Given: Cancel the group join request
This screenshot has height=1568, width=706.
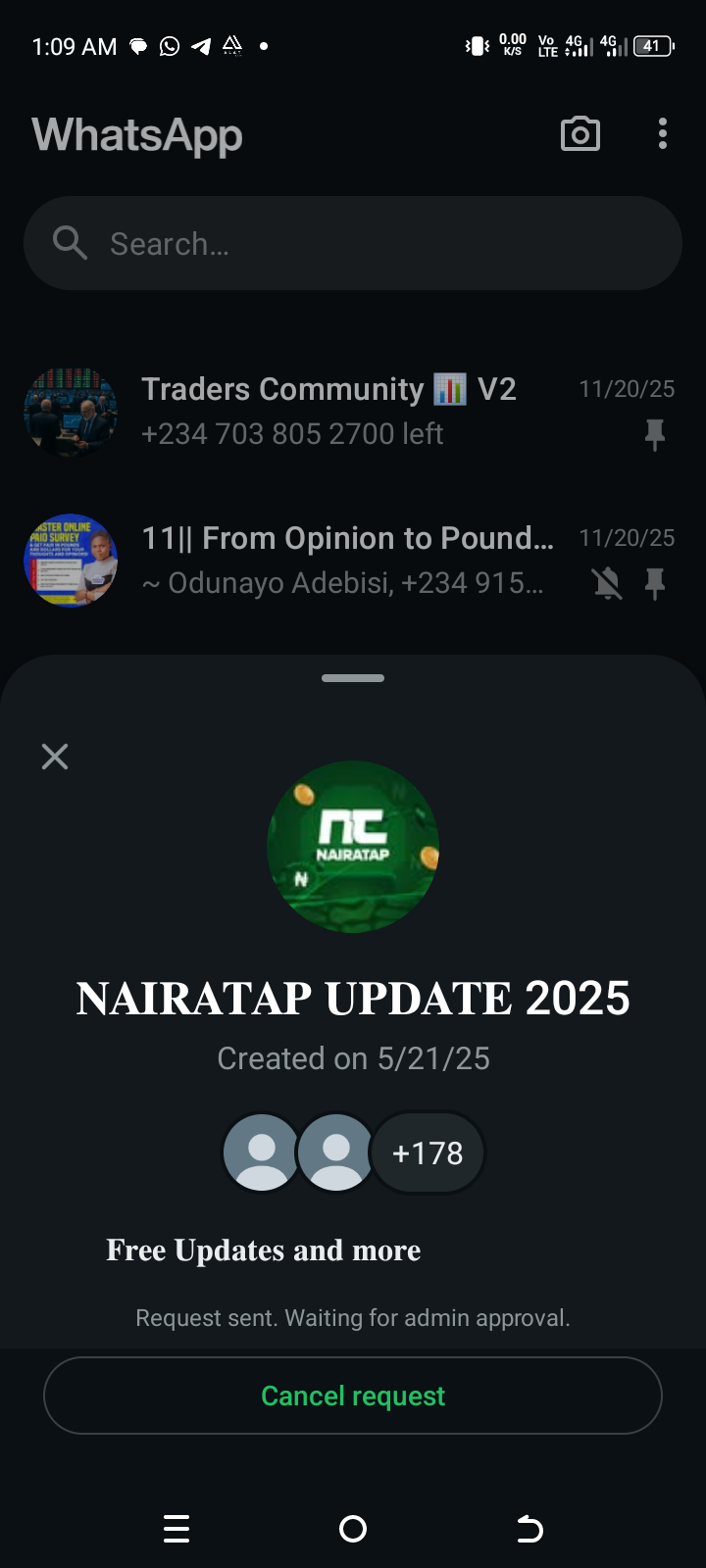Looking at the screenshot, I should pos(353,1396).
